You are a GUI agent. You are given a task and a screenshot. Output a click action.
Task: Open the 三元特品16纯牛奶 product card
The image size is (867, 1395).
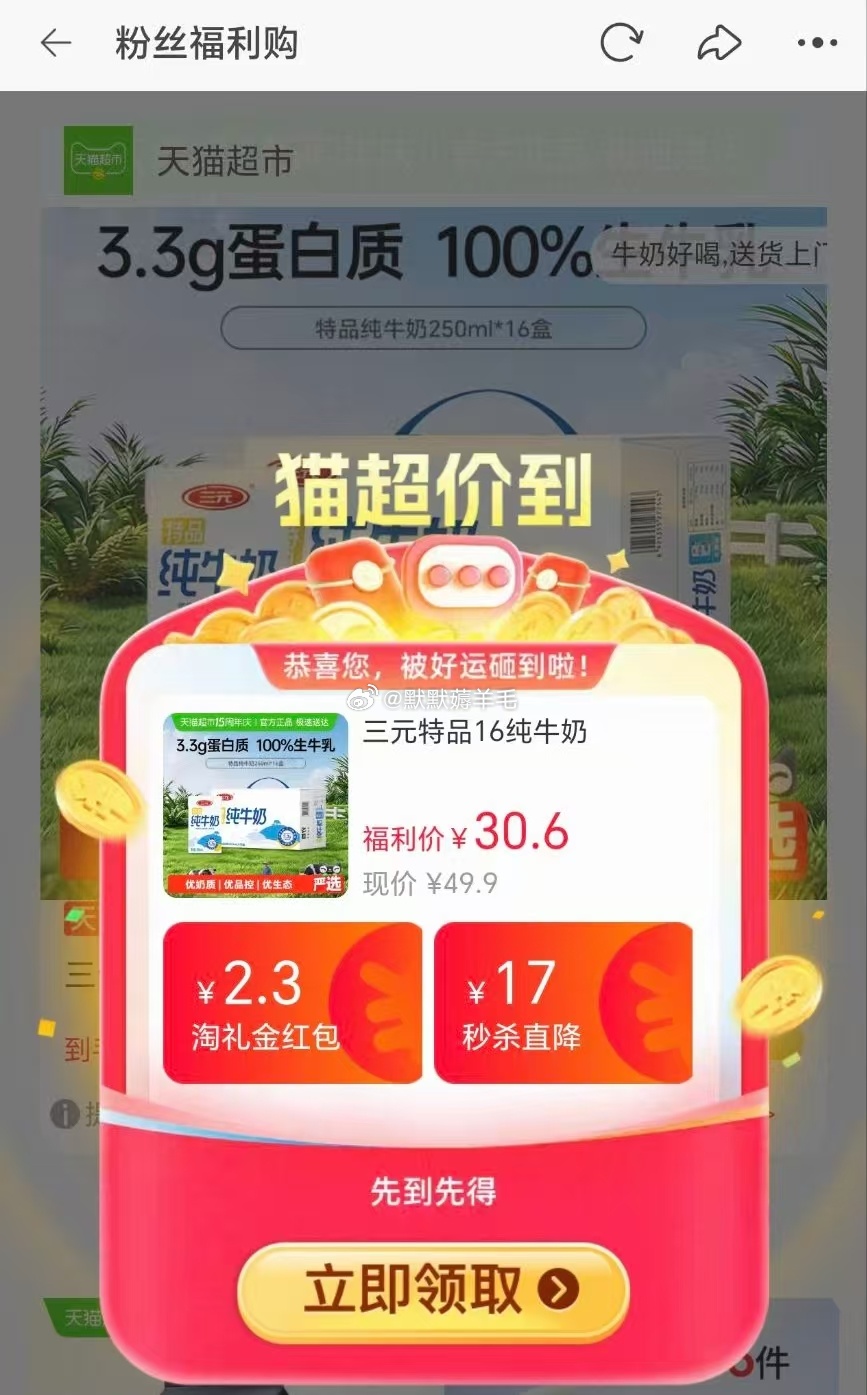click(432, 804)
